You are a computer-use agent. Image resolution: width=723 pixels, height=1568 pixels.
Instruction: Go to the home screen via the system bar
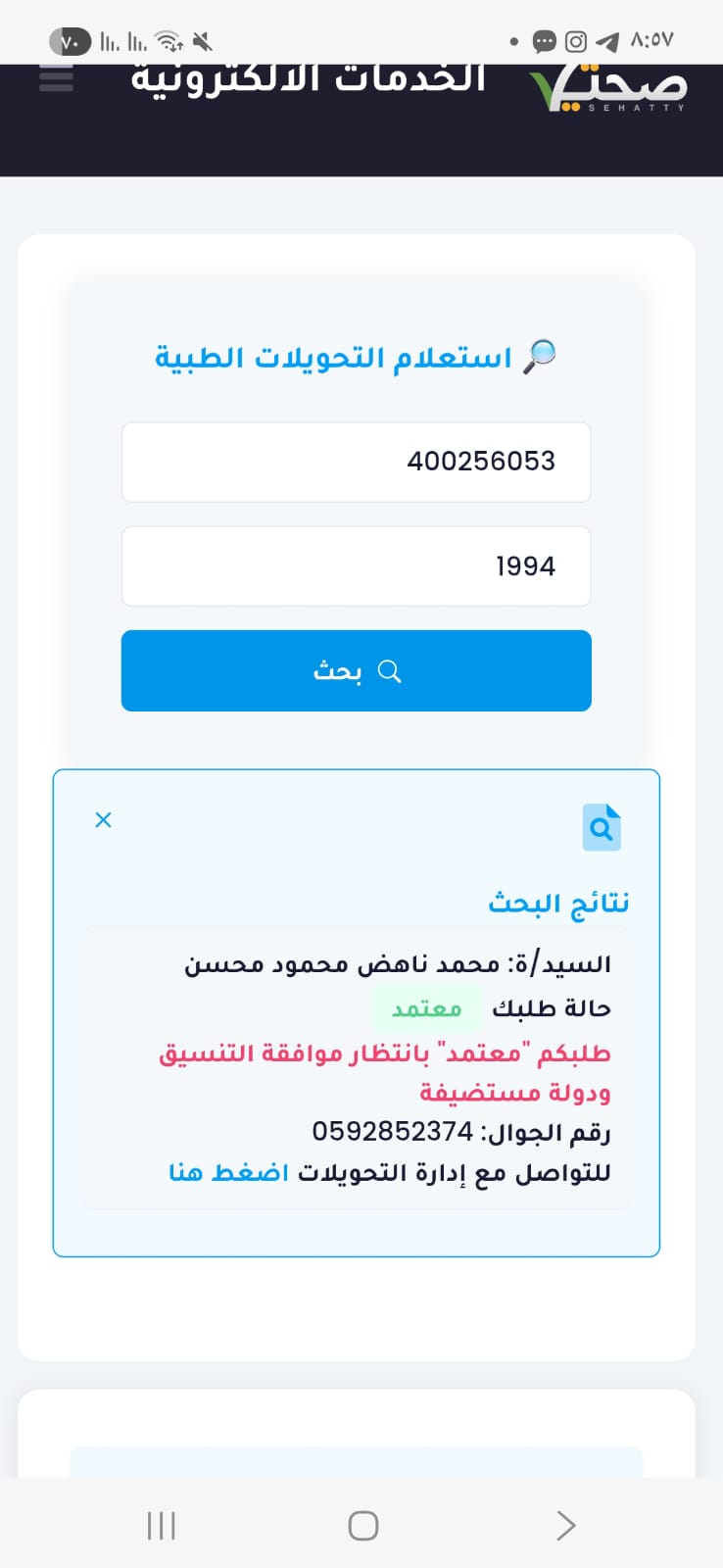click(x=362, y=1525)
